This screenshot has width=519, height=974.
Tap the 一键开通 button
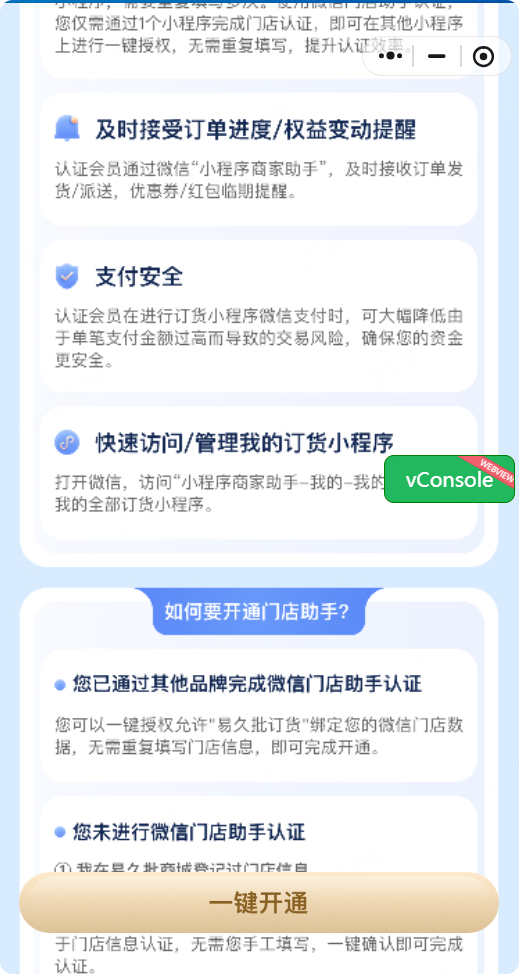(259, 903)
